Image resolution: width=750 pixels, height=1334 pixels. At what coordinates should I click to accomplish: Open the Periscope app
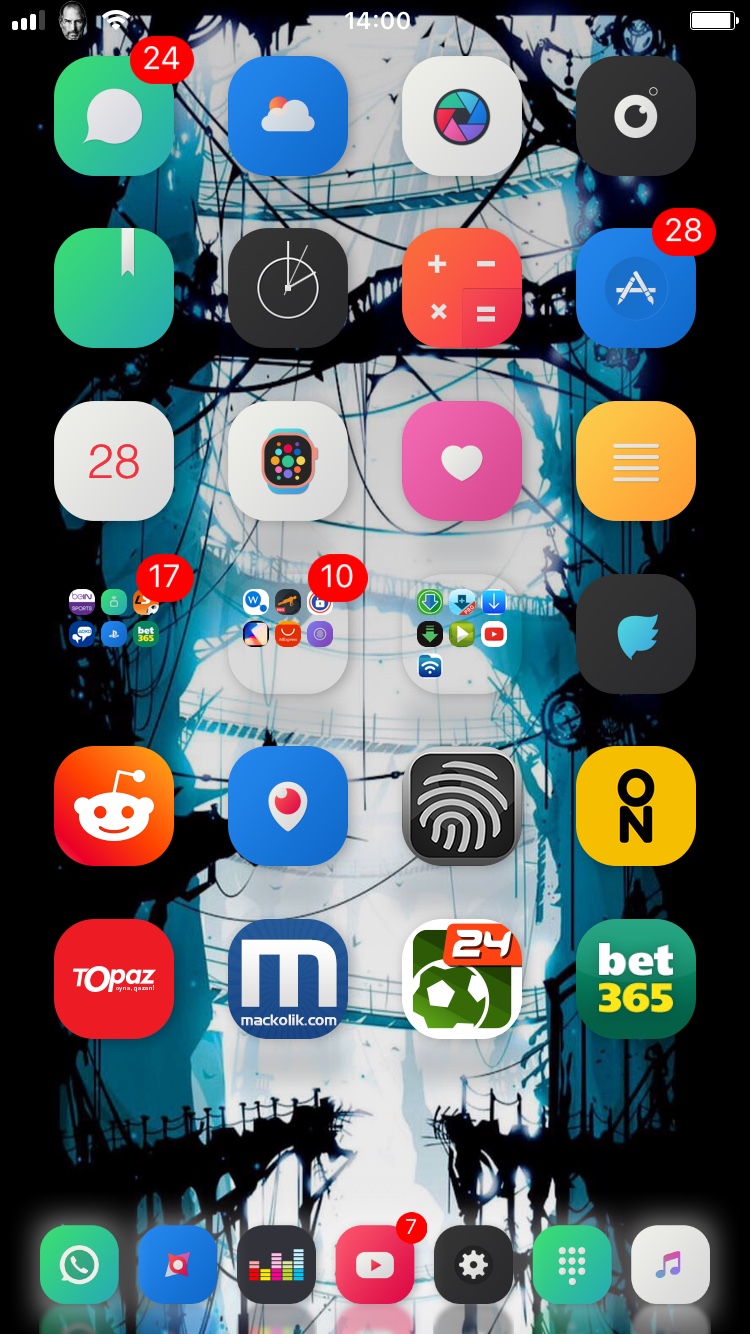coord(288,806)
